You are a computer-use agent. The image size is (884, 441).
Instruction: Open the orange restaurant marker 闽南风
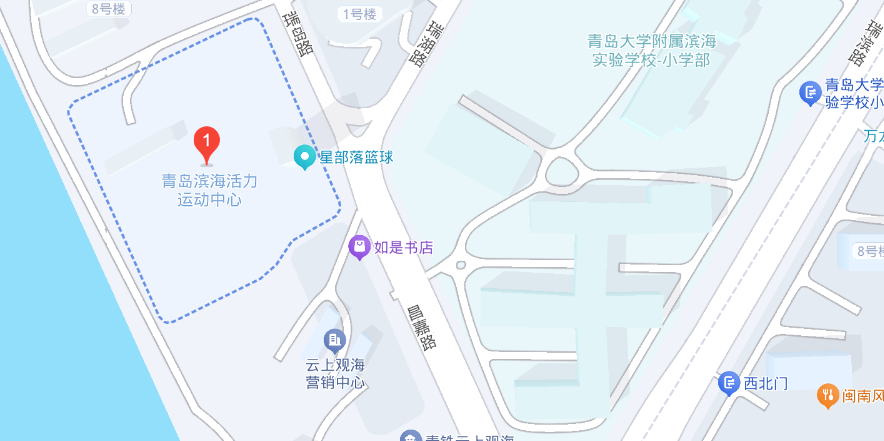click(x=827, y=395)
